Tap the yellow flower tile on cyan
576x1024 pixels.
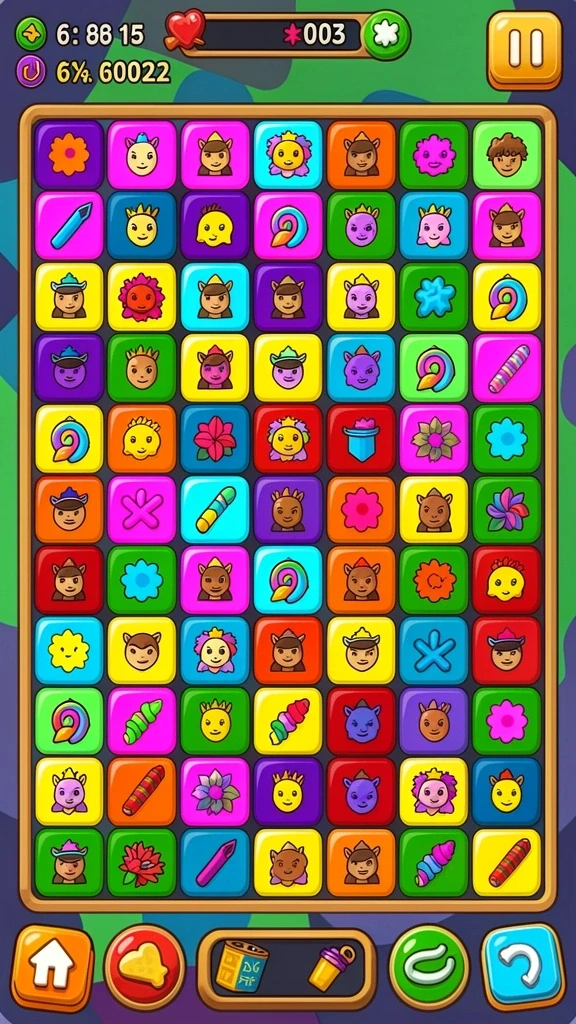click(x=69, y=651)
